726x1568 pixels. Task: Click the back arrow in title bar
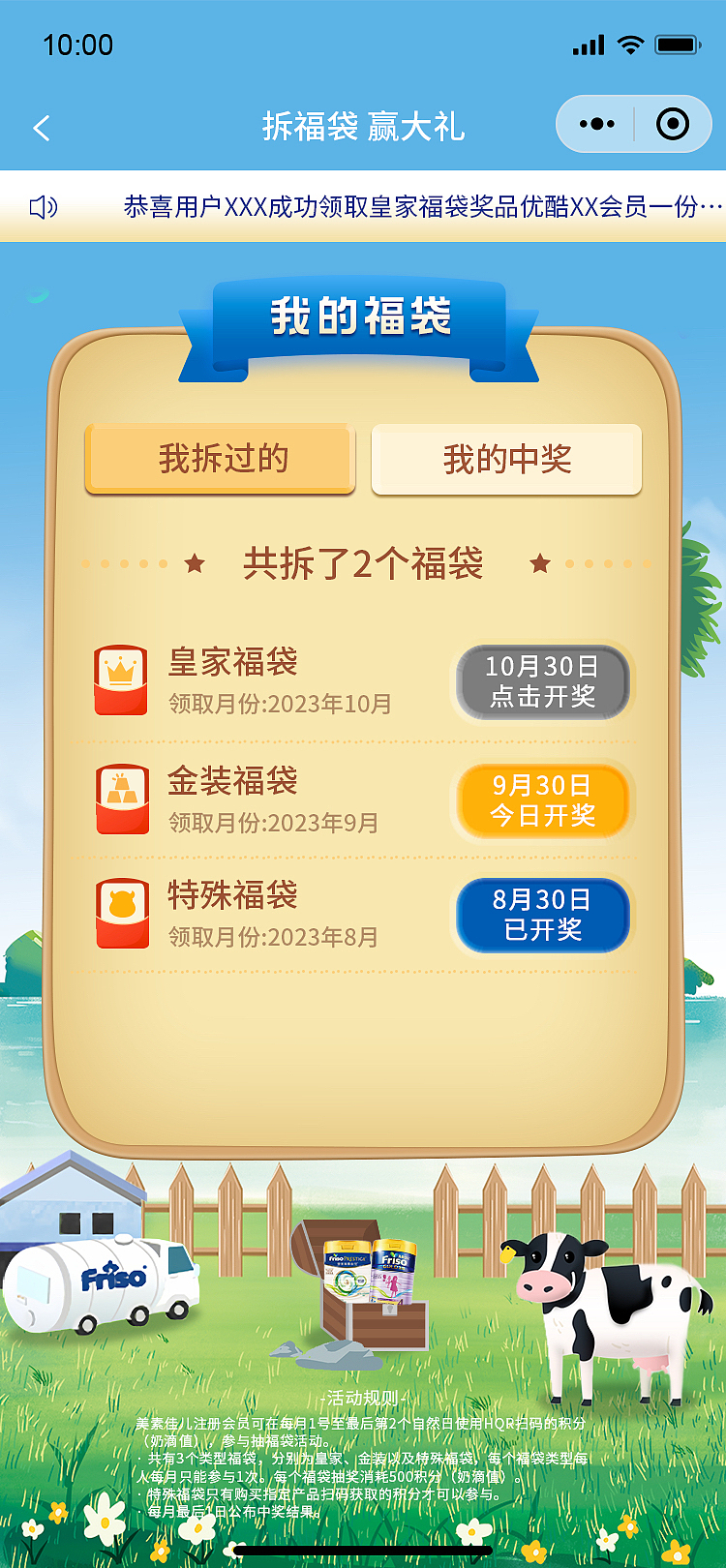tap(41, 126)
